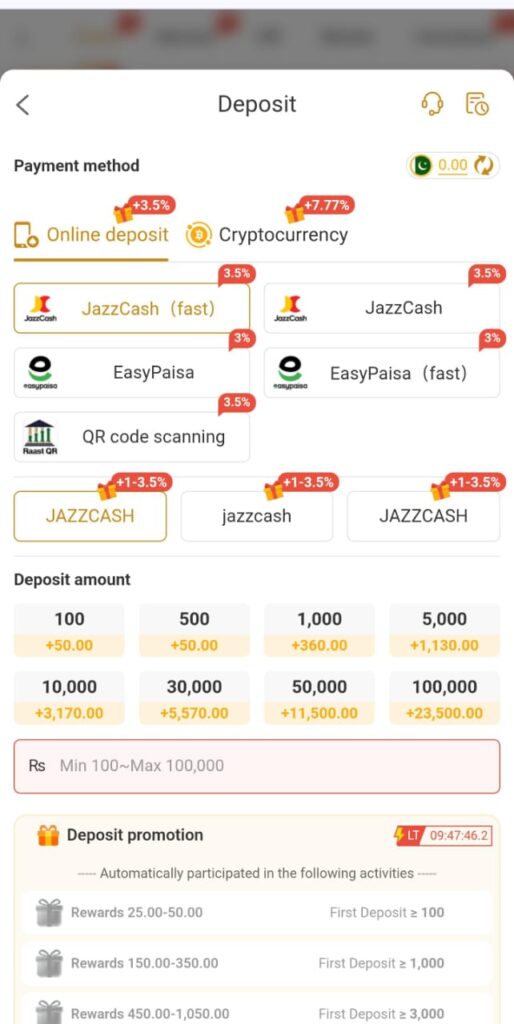Select the Online deposit tab

pos(91,235)
